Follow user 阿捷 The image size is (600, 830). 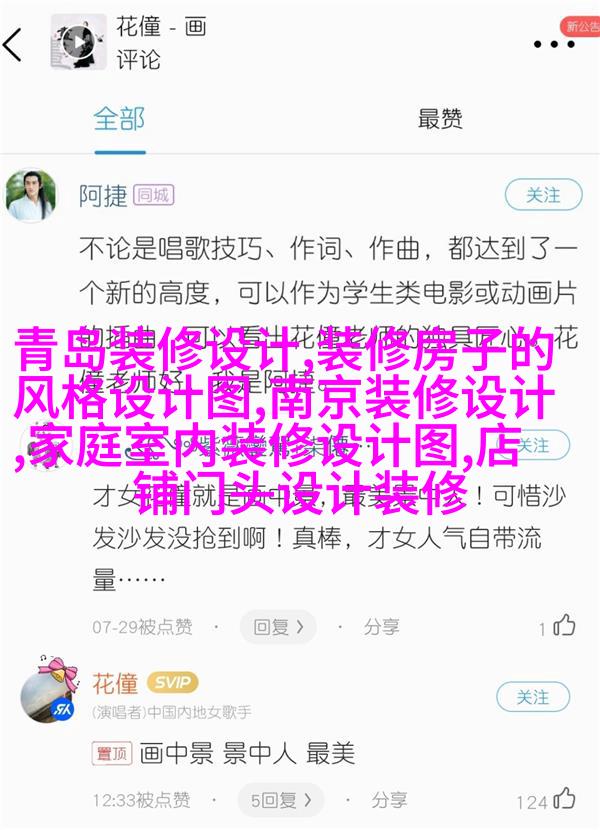coord(542,196)
